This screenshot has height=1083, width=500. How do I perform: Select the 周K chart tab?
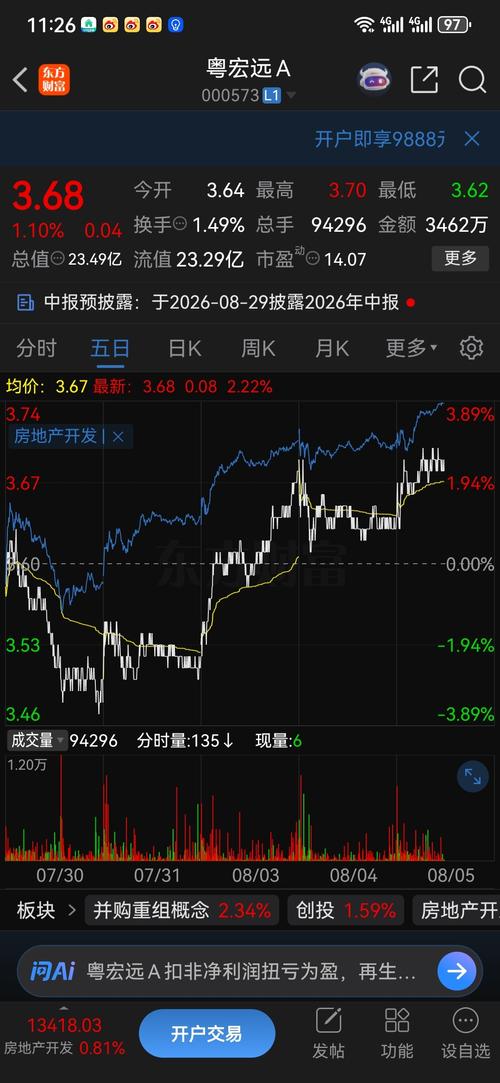coord(258,347)
